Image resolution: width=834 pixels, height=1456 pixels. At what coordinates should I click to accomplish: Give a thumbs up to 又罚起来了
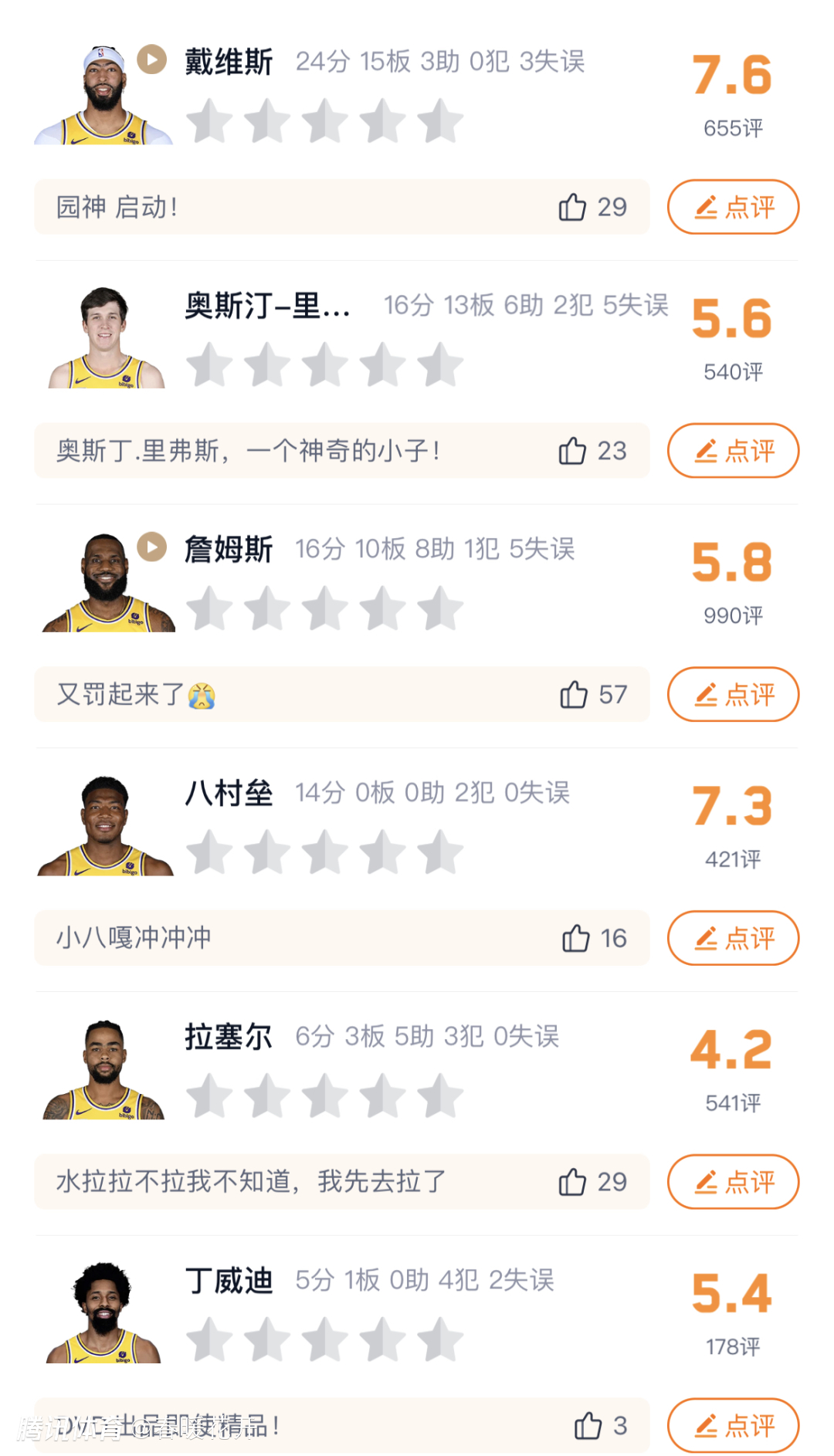click(x=574, y=695)
